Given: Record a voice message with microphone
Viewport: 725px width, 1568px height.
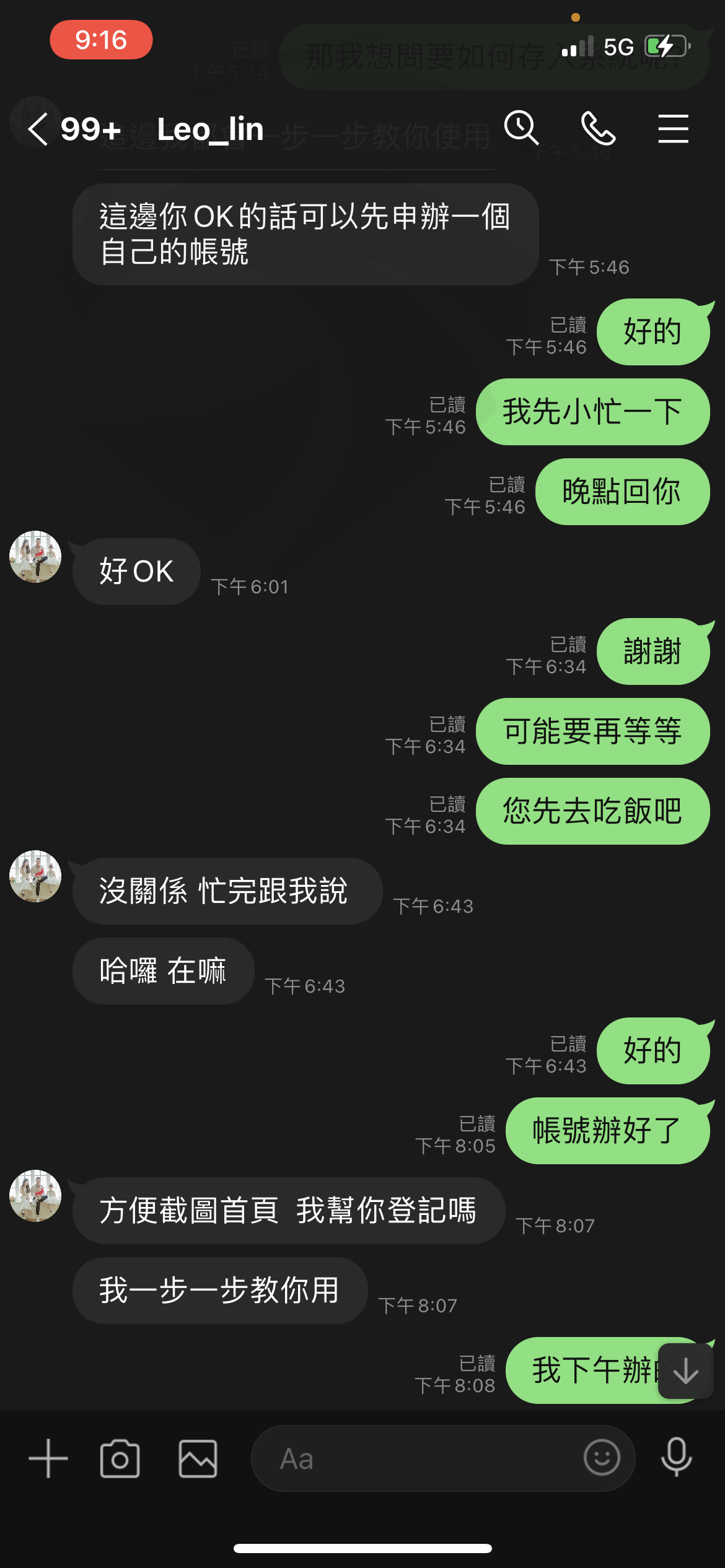Looking at the screenshot, I should coord(676,1457).
